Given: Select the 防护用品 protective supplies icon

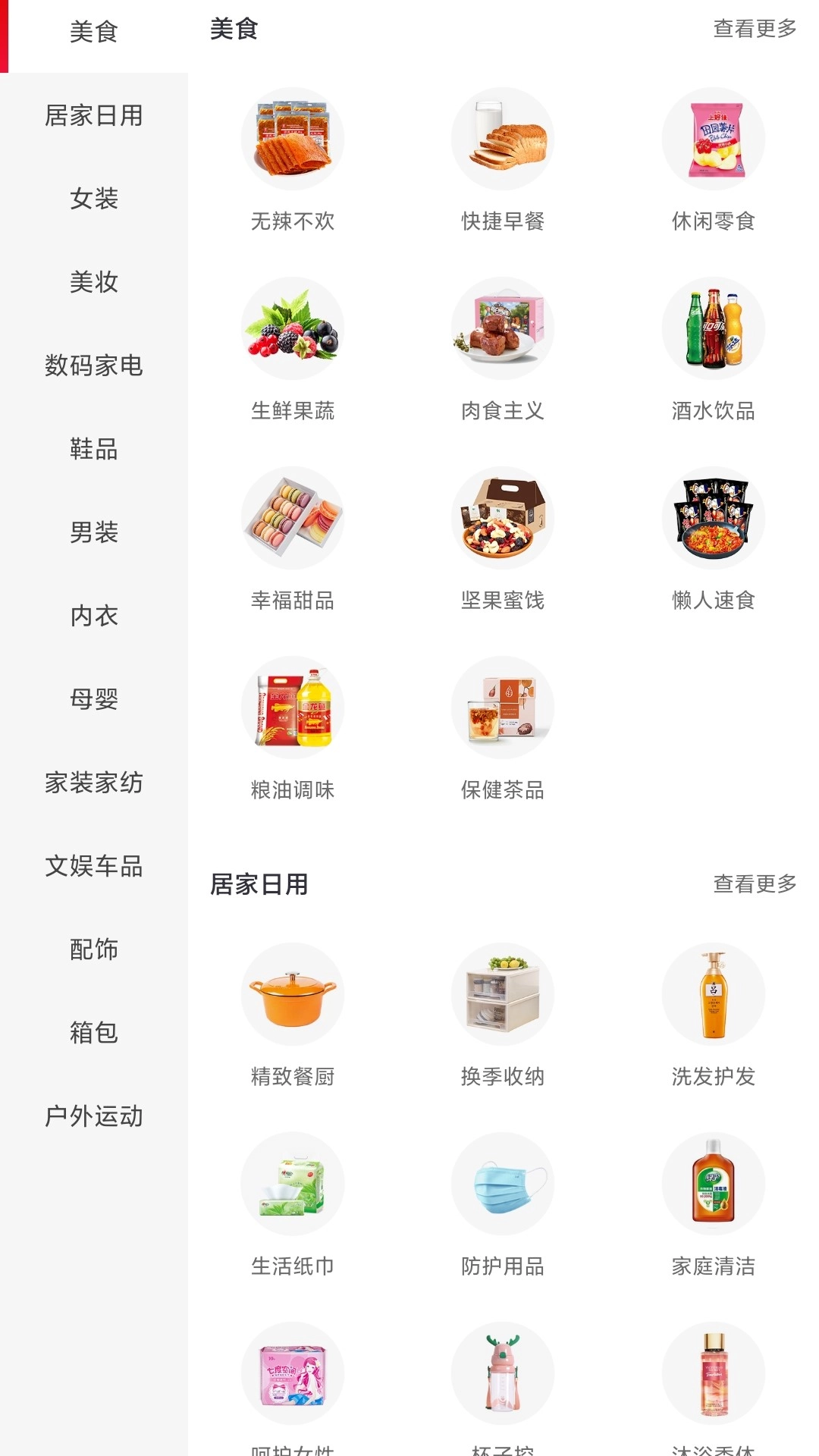Looking at the screenshot, I should 503,1185.
